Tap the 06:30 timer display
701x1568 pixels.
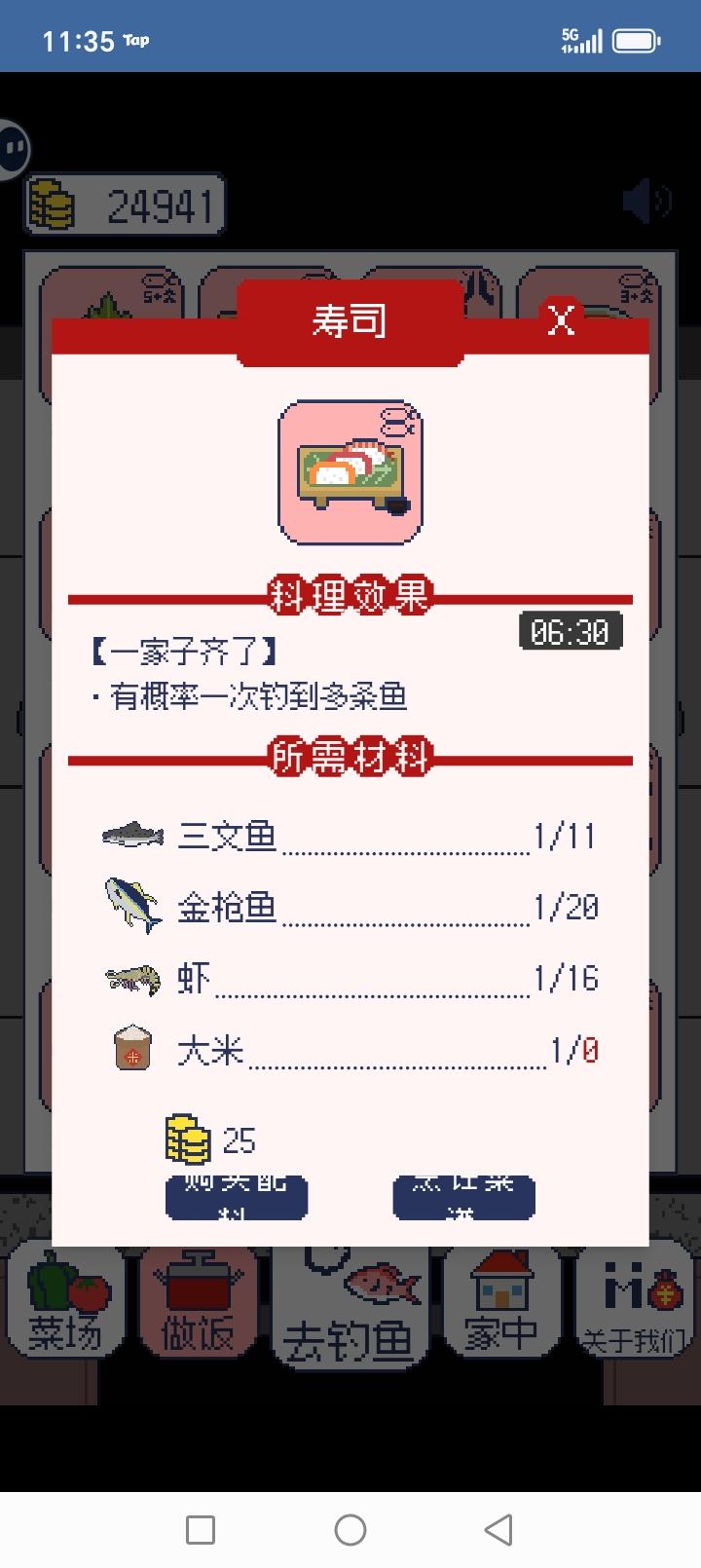pos(570,631)
